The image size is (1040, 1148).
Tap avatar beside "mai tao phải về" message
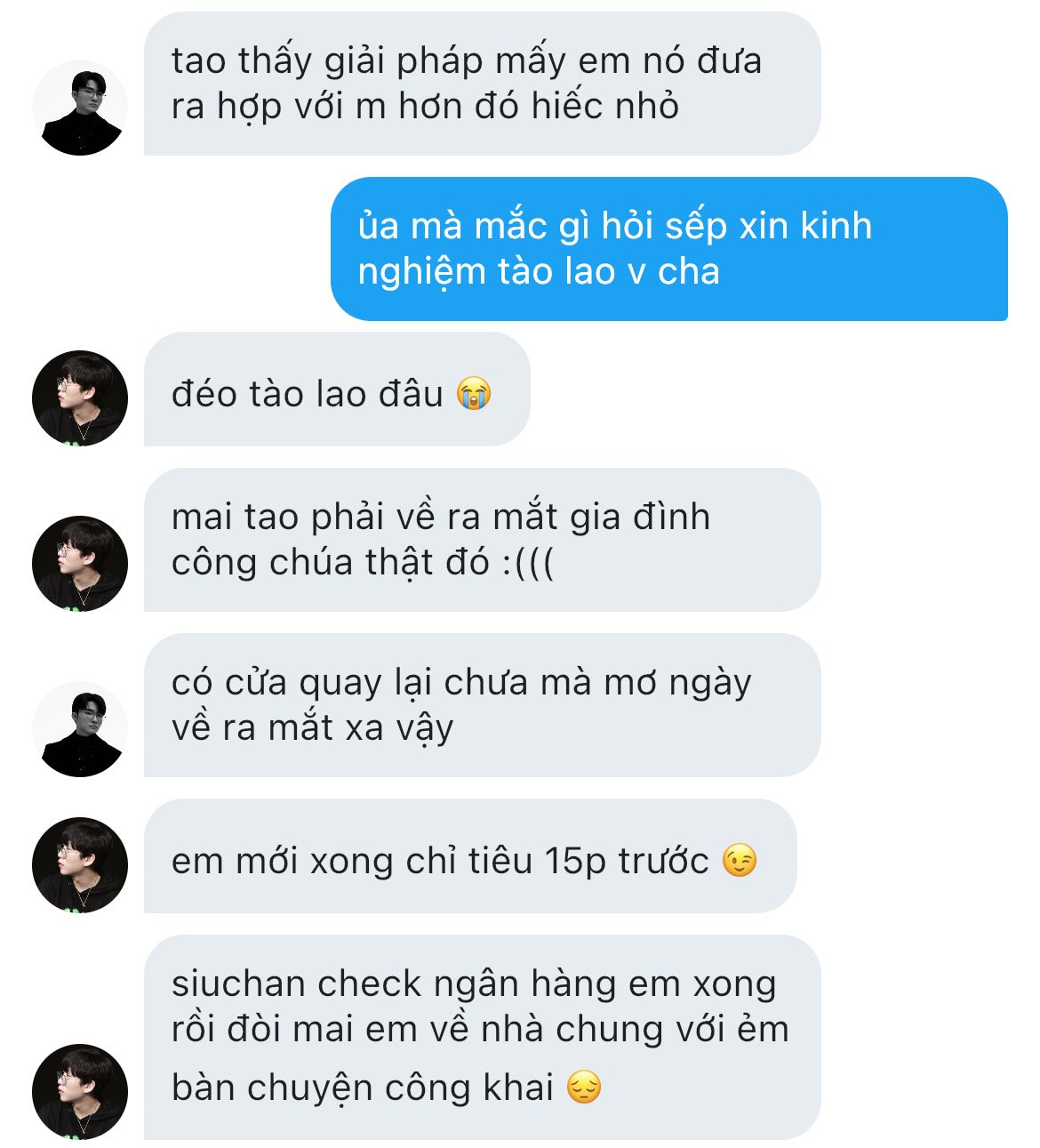coord(80,564)
